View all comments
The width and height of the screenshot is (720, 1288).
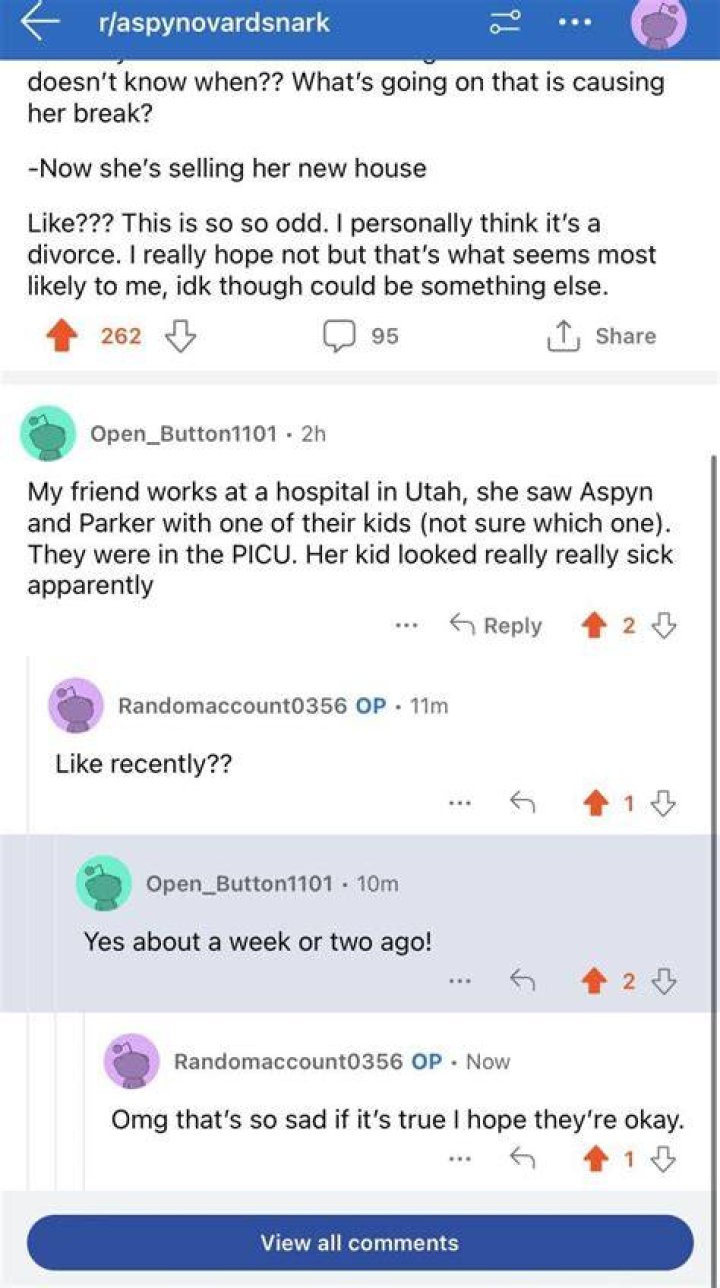(360, 1243)
